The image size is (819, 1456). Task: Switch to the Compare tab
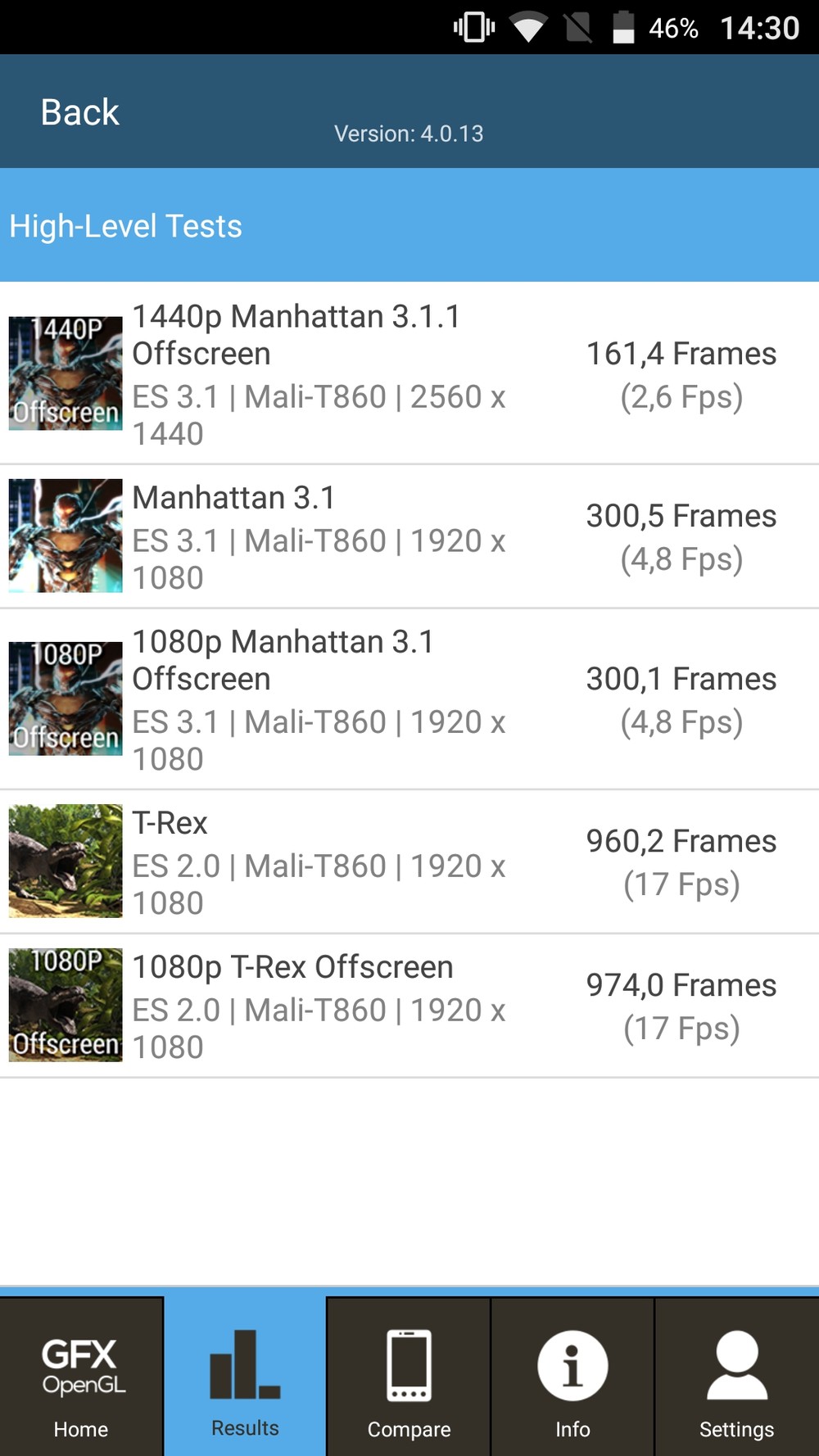click(x=409, y=1377)
